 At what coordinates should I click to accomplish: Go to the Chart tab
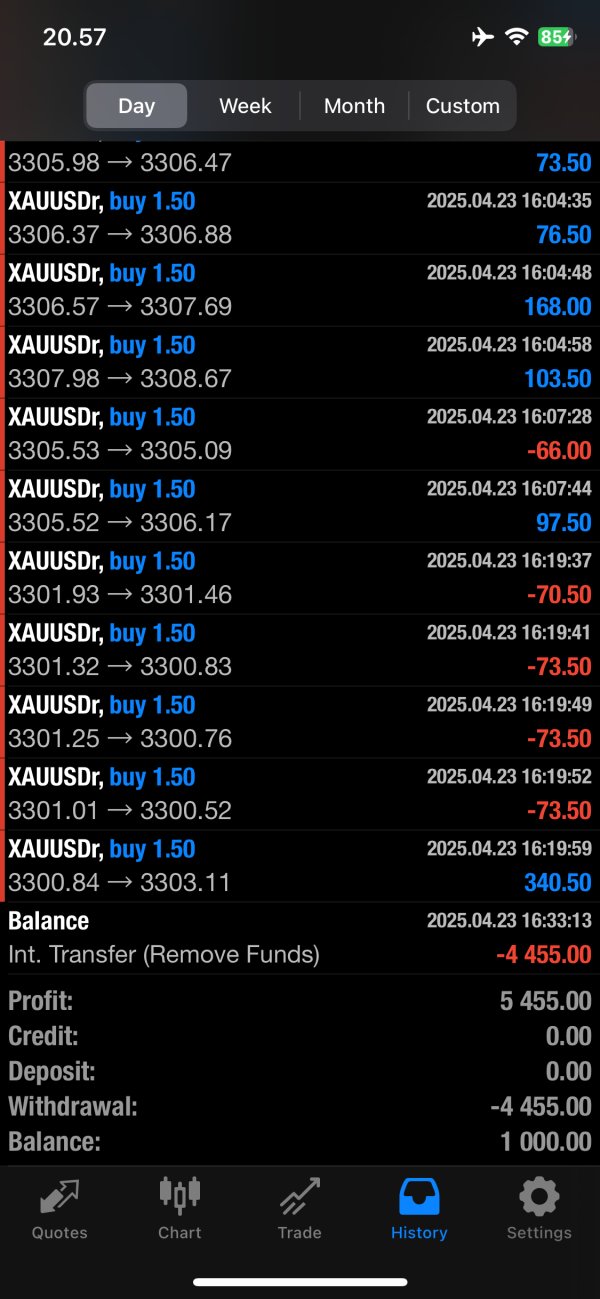180,1208
